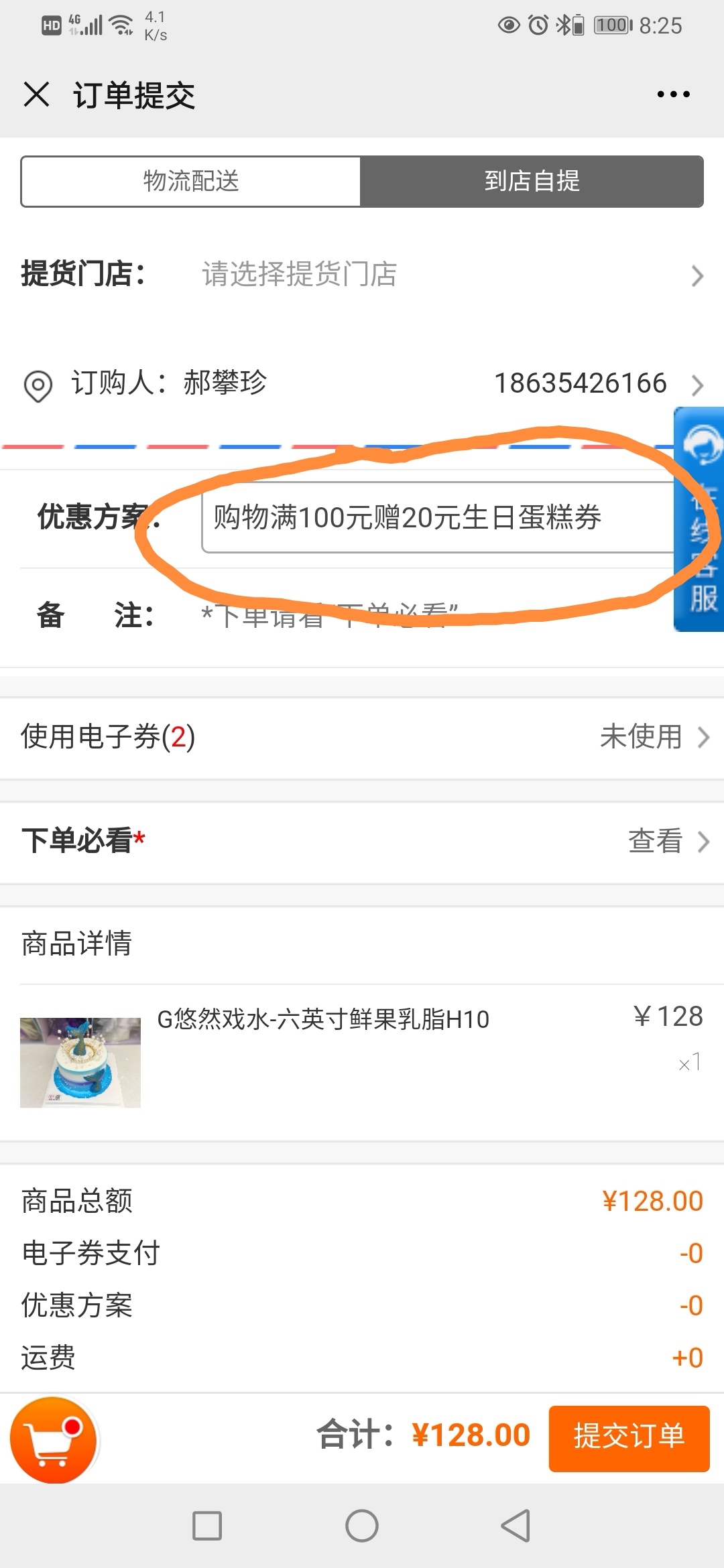This screenshot has width=724, height=1568.
Task: Switch to 物流配送 delivery tab
Action: point(191,182)
